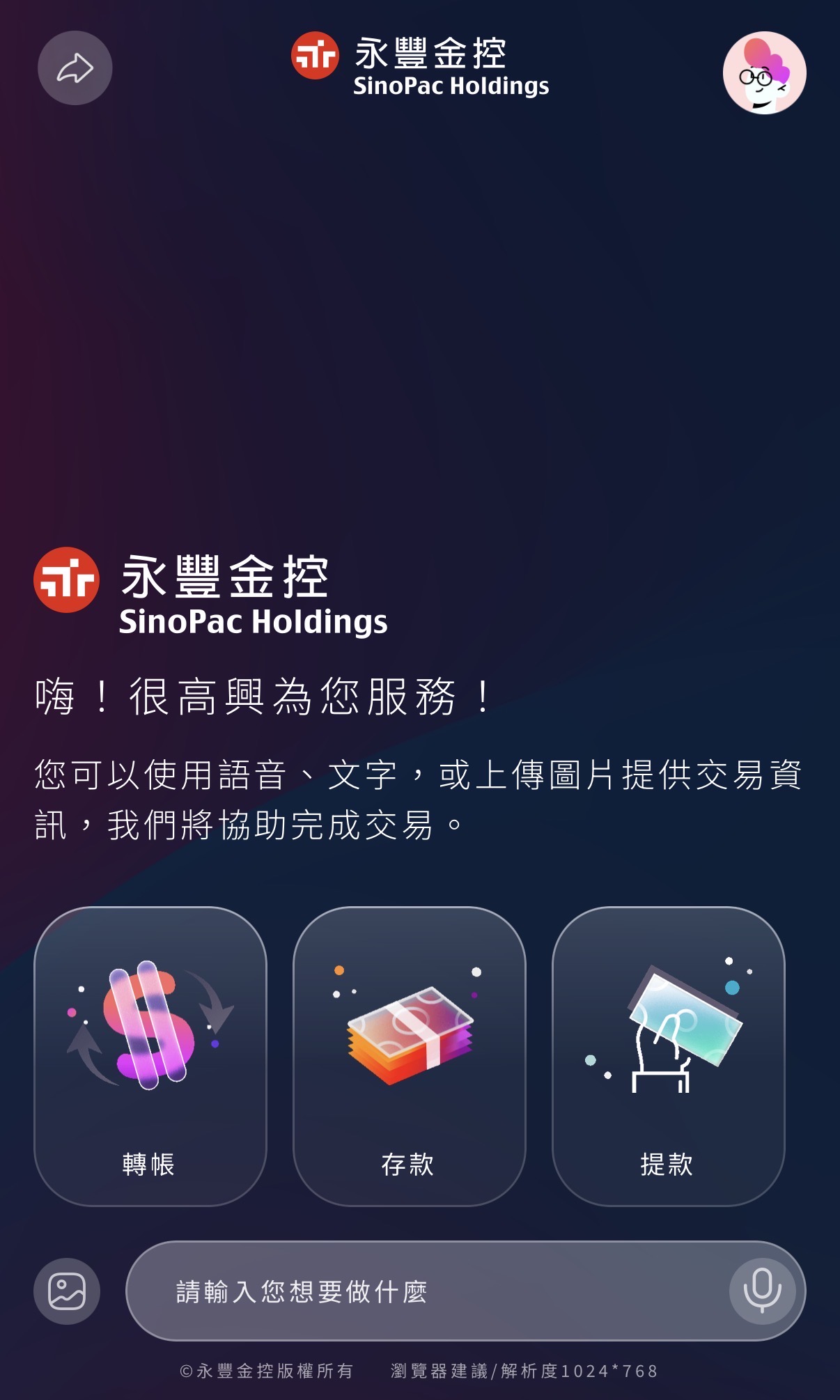Select the 轉帳 transfer card
The width and height of the screenshot is (840, 1400).
pyautogui.click(x=150, y=1056)
